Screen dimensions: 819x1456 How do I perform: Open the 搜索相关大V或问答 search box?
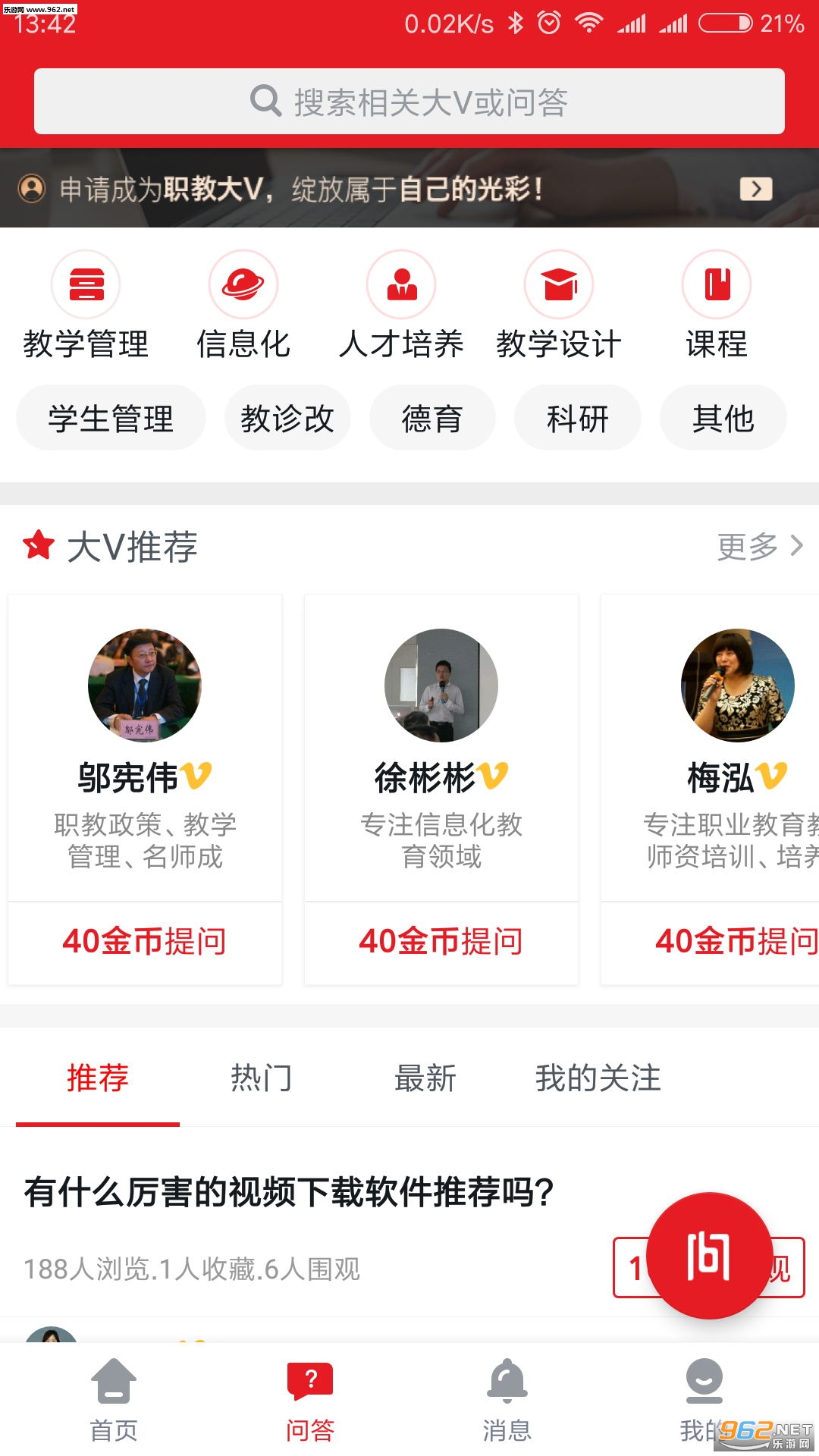409,102
